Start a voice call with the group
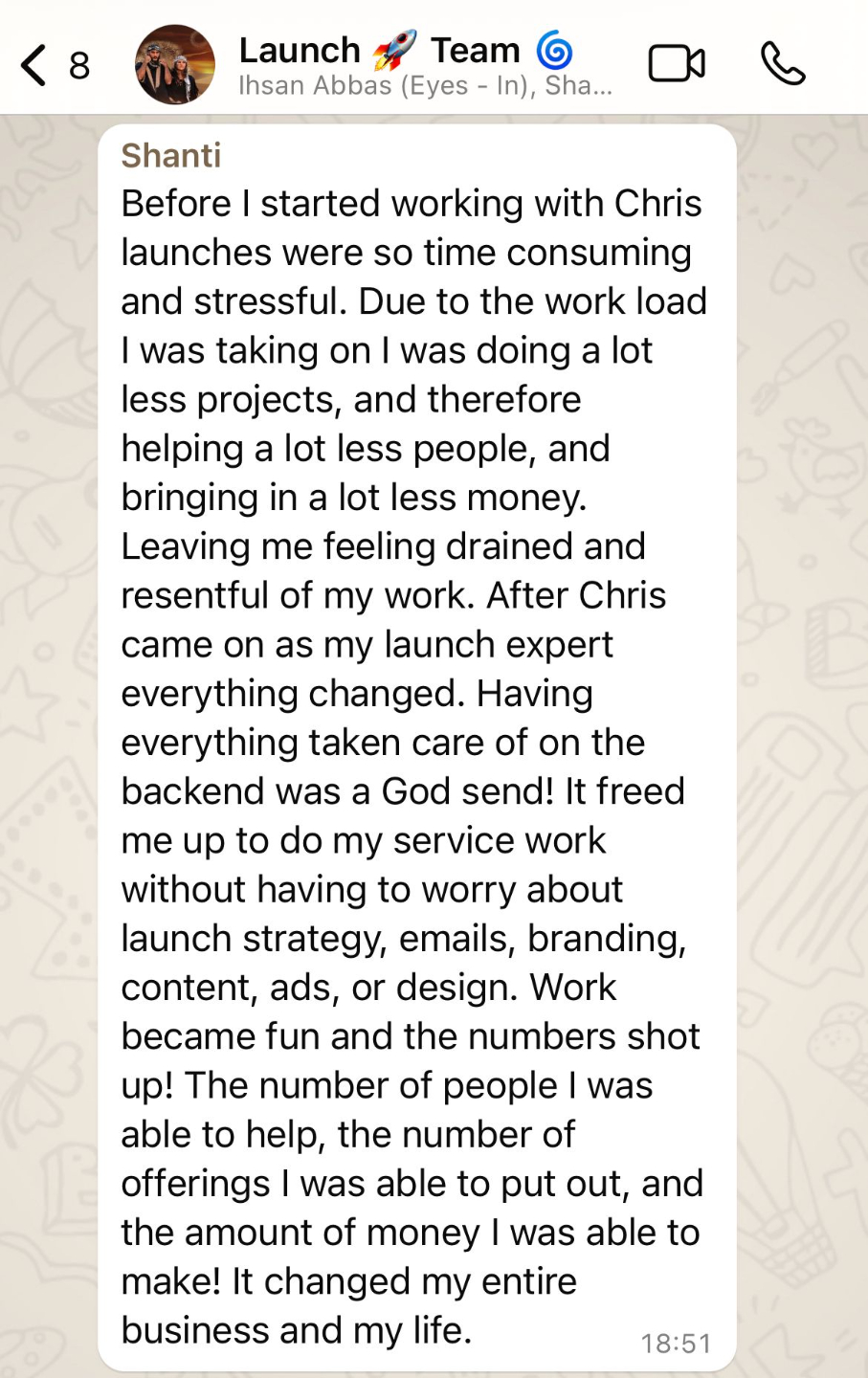 [783, 64]
